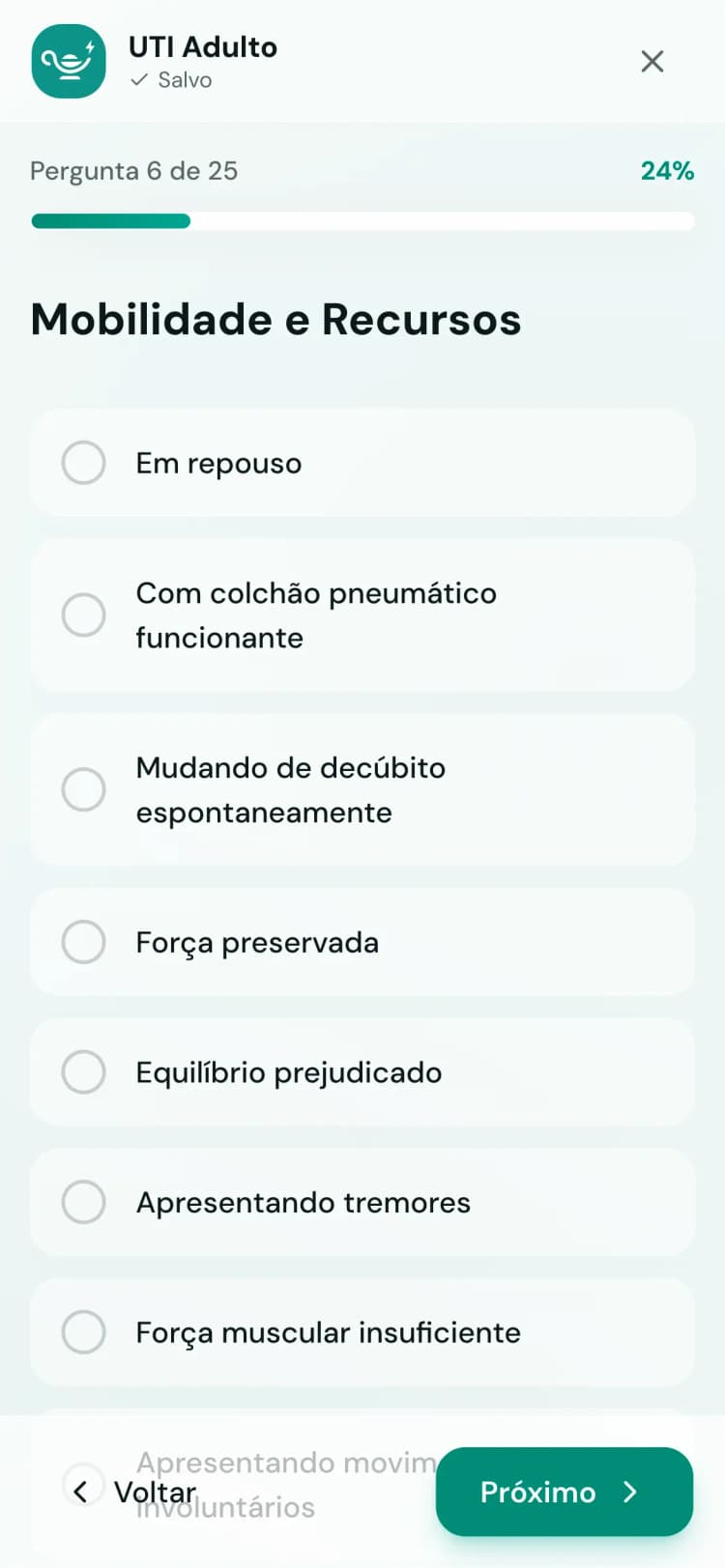Viewport: 725px width, 1568px height.
Task: Click the Mobilidade e Recursos heading
Action: (x=275, y=319)
